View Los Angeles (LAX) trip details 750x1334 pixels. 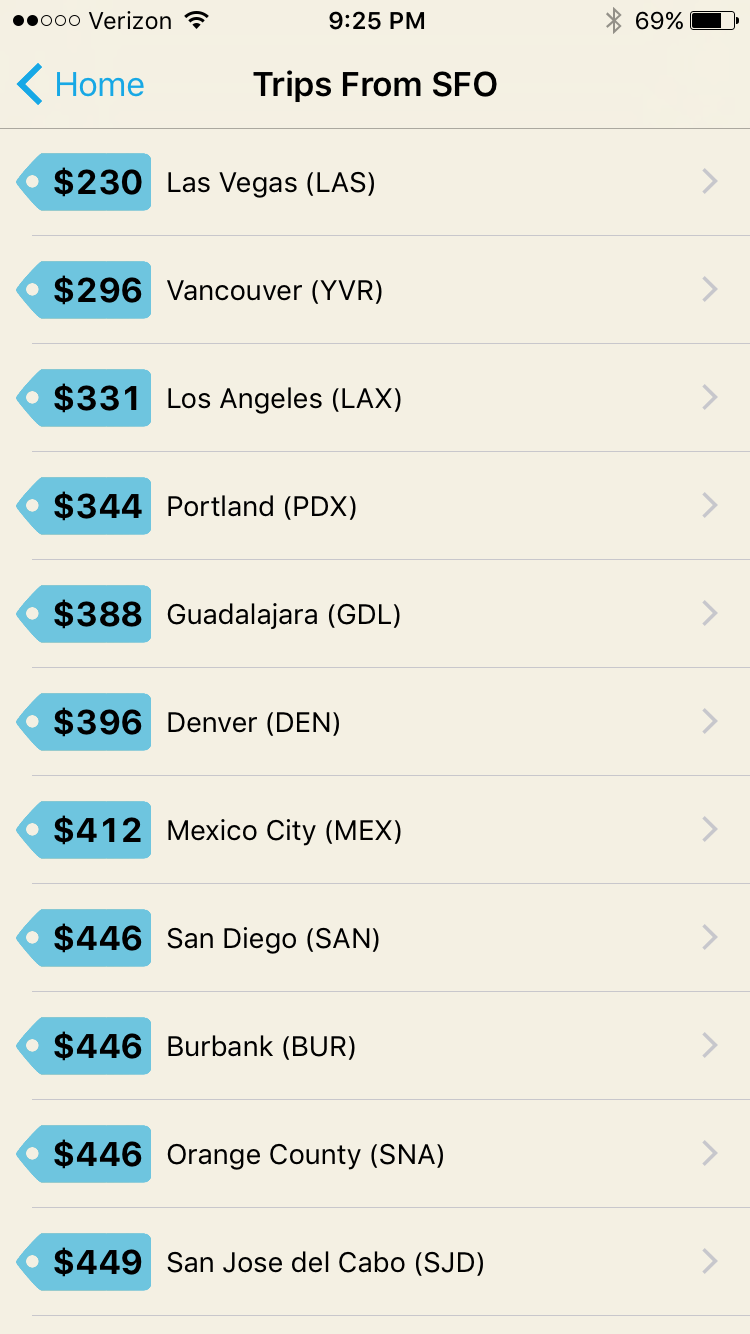(375, 398)
